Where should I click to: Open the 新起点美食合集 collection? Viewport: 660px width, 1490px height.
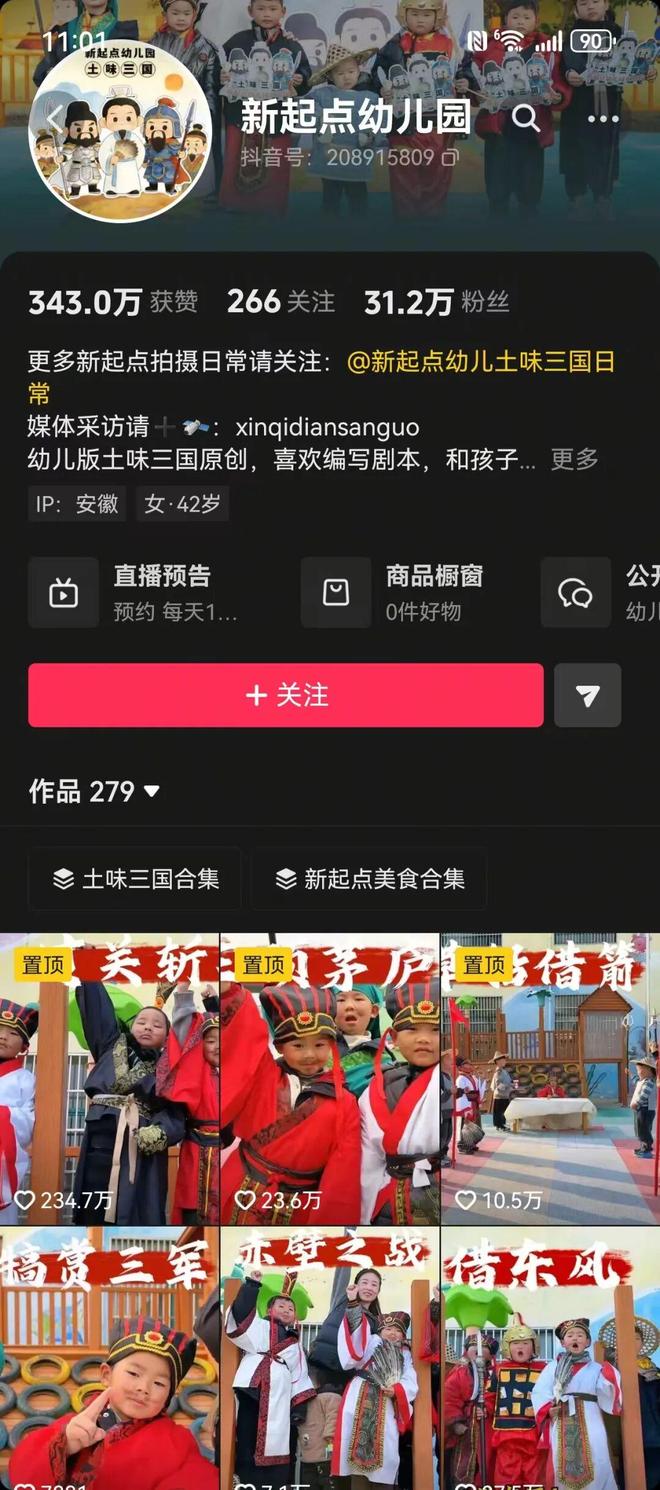368,879
